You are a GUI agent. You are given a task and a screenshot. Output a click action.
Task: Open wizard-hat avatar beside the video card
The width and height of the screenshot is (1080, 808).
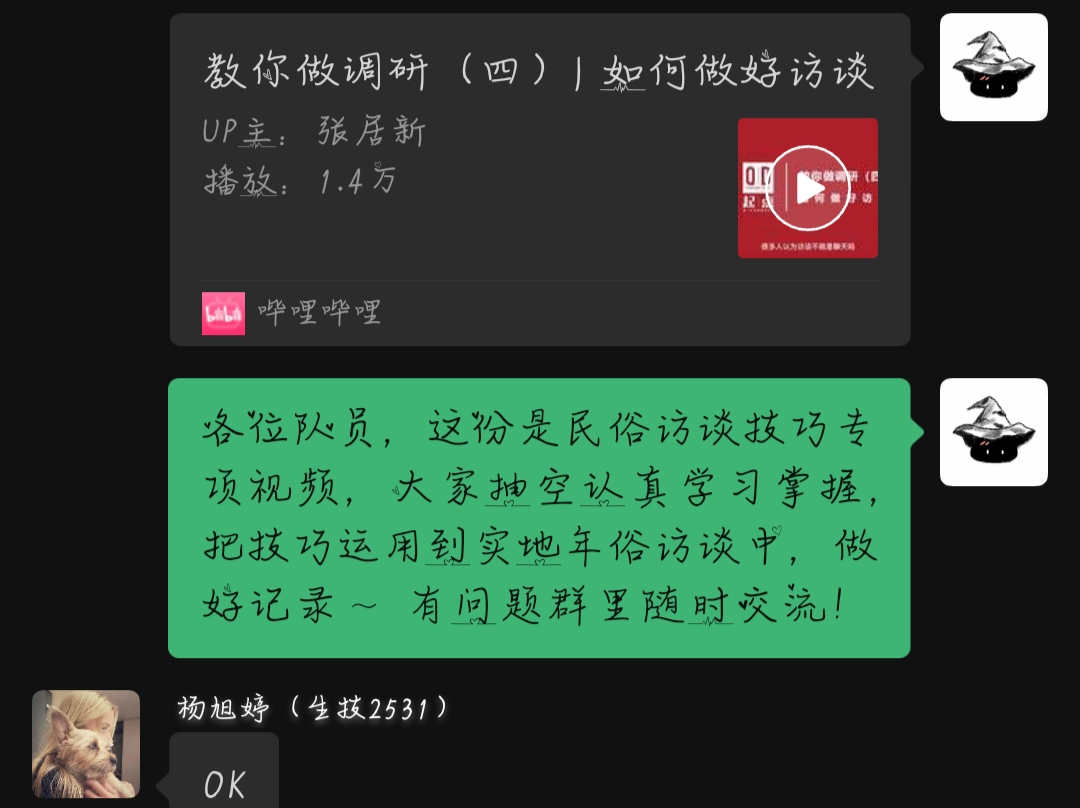coord(993,67)
